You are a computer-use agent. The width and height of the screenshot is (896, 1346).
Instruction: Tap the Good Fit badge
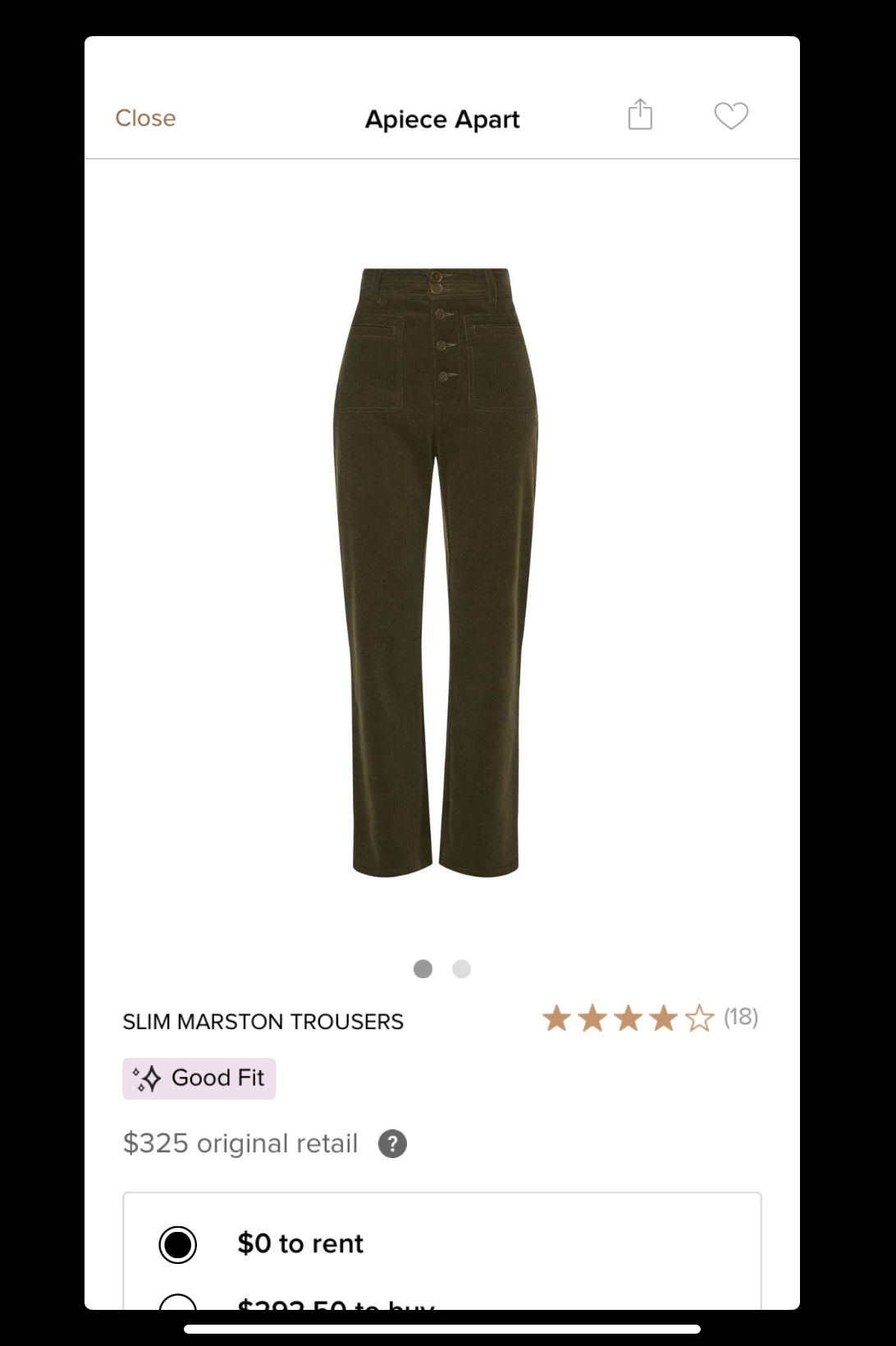(199, 1078)
